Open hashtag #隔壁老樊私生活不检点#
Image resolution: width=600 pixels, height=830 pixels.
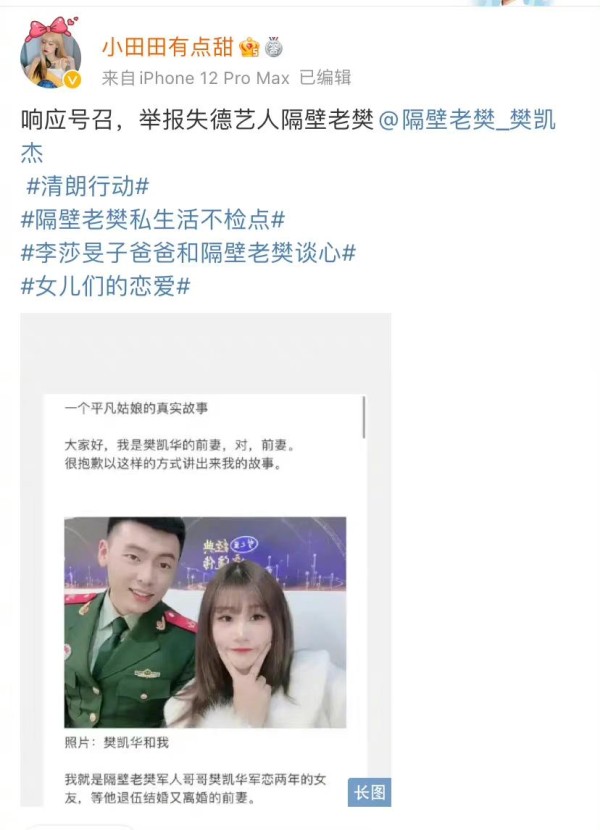[153, 220]
